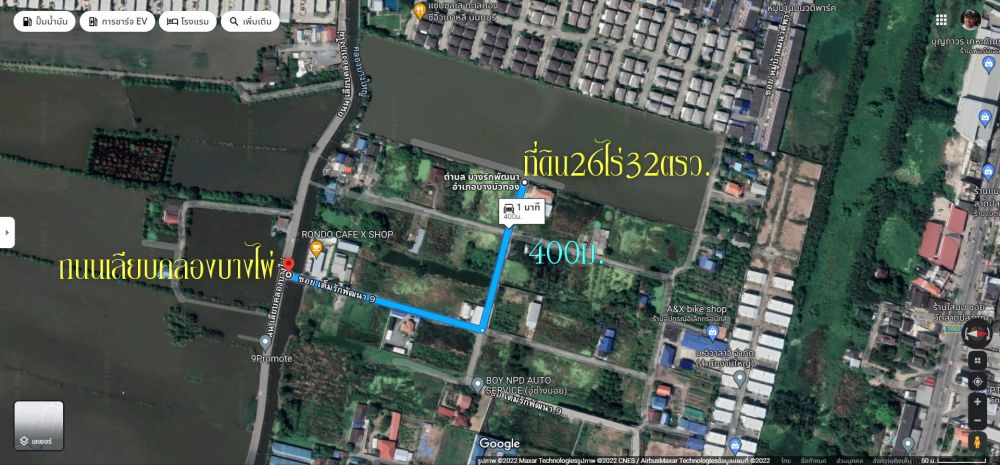Screen dimensions: 1000x465
Task: Open the RONDO CAFE X SHOP place marker
Action: 316,246
